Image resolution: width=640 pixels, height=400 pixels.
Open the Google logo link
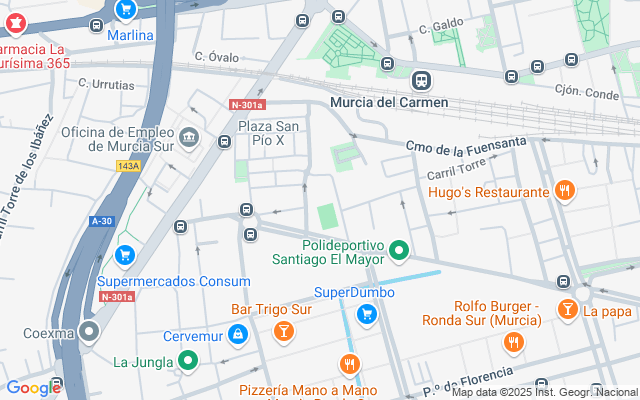[32, 388]
